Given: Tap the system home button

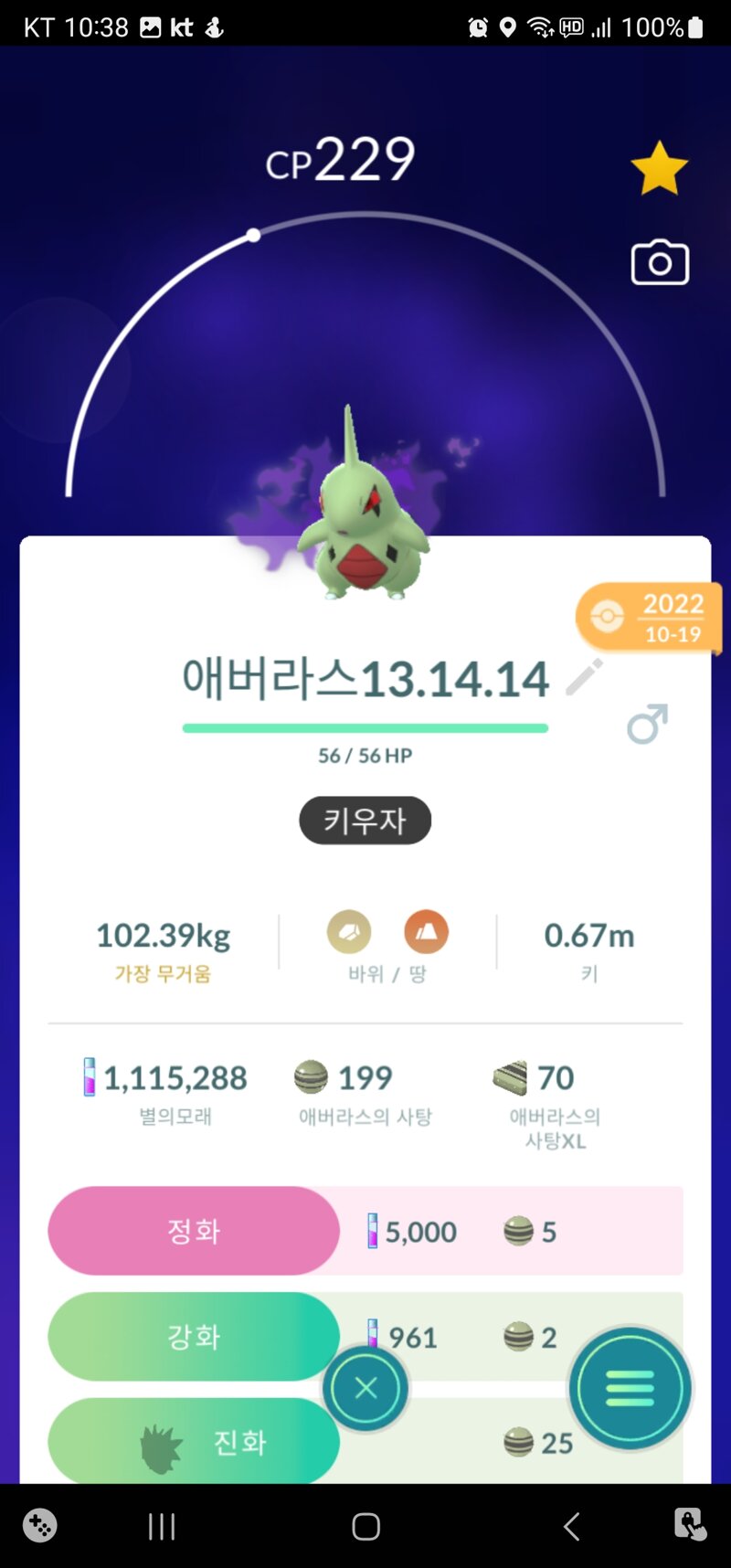Looking at the screenshot, I should [x=365, y=1526].
